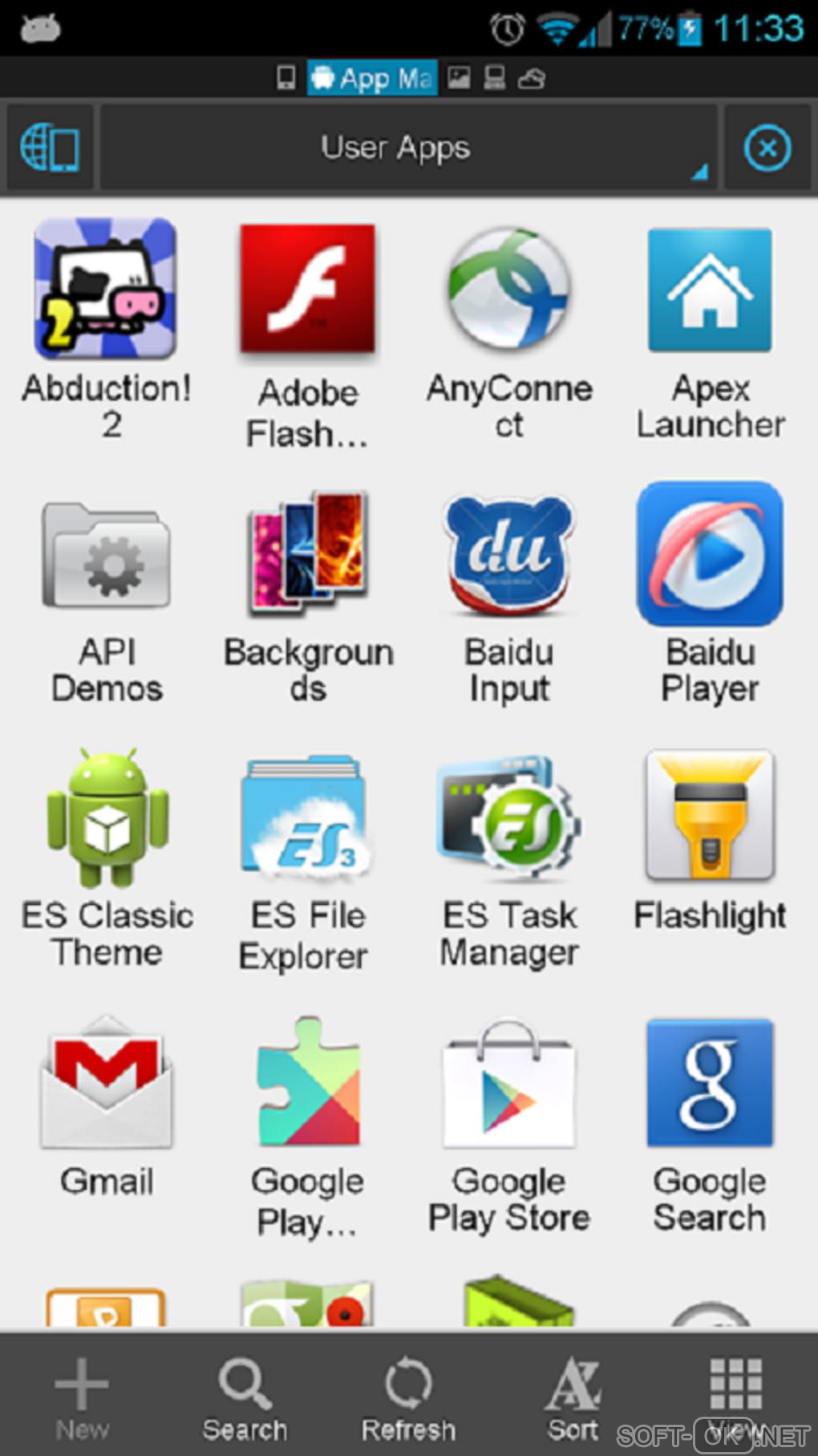Viewport: 818px width, 1456px height.
Task: Select Adobe Flash app icon
Action: (308, 290)
